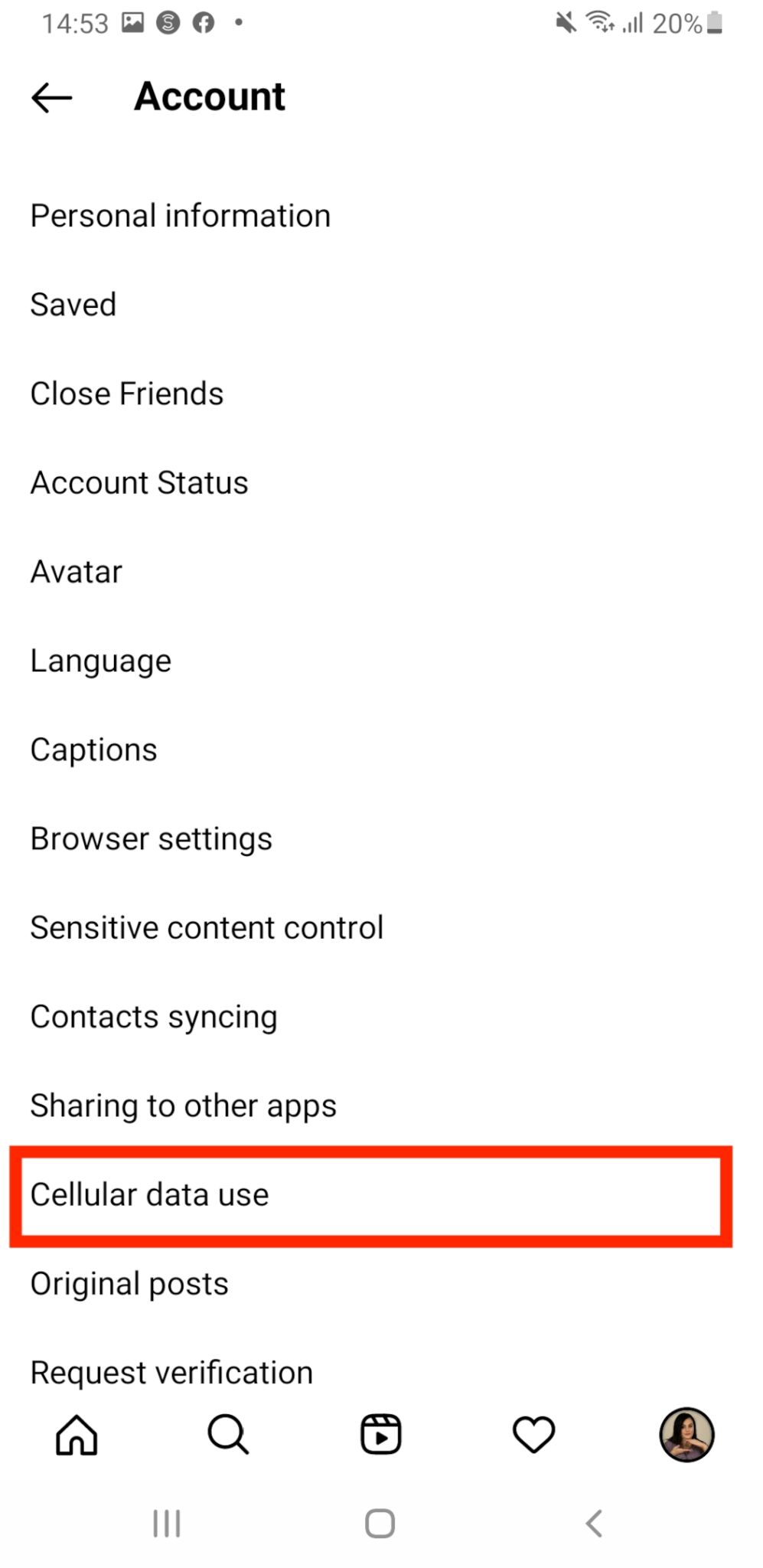Screen dimensions: 763x1568
Task: Go back using the arrow
Action: 52,98
